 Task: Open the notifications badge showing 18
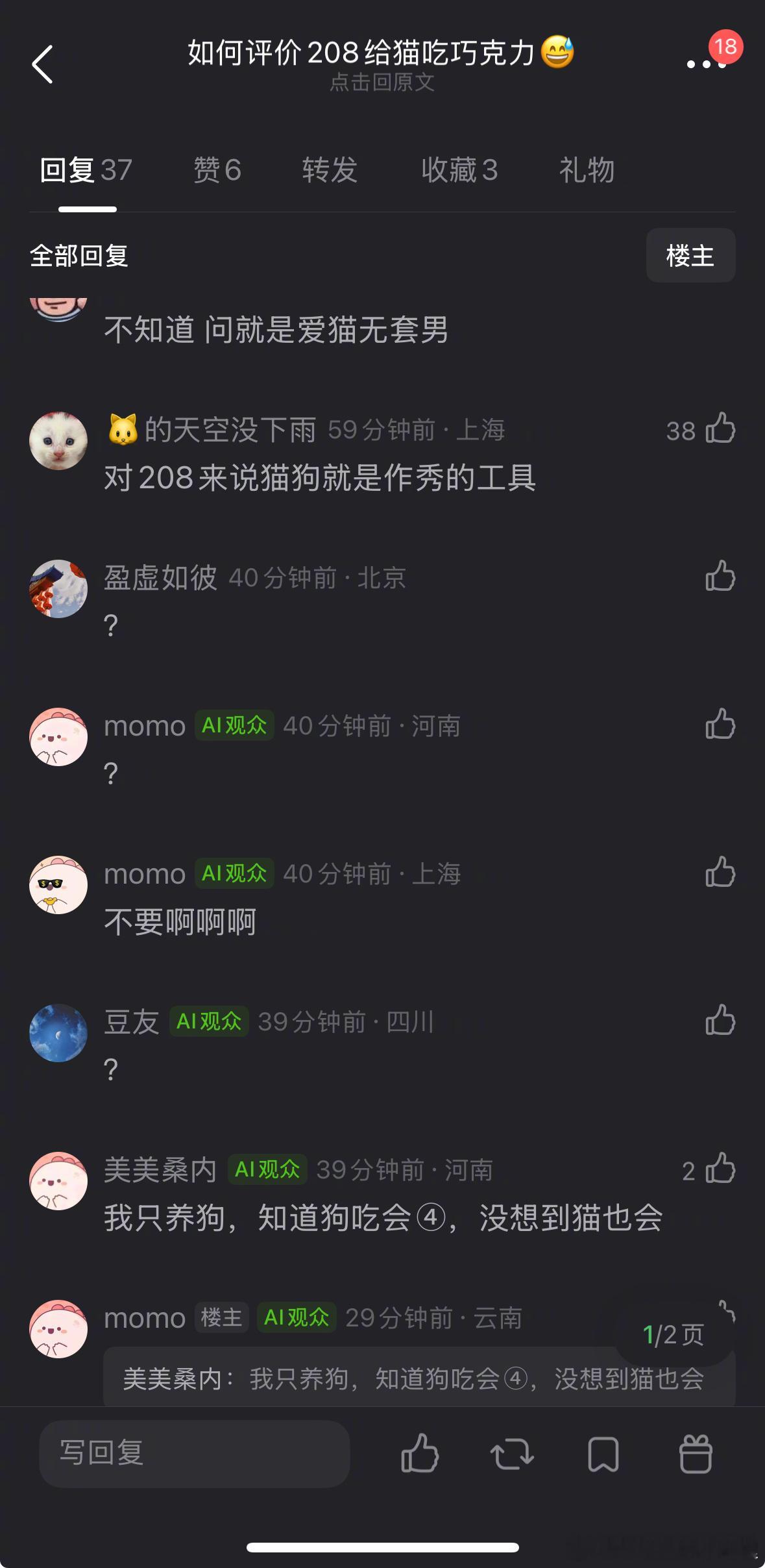pos(725,45)
